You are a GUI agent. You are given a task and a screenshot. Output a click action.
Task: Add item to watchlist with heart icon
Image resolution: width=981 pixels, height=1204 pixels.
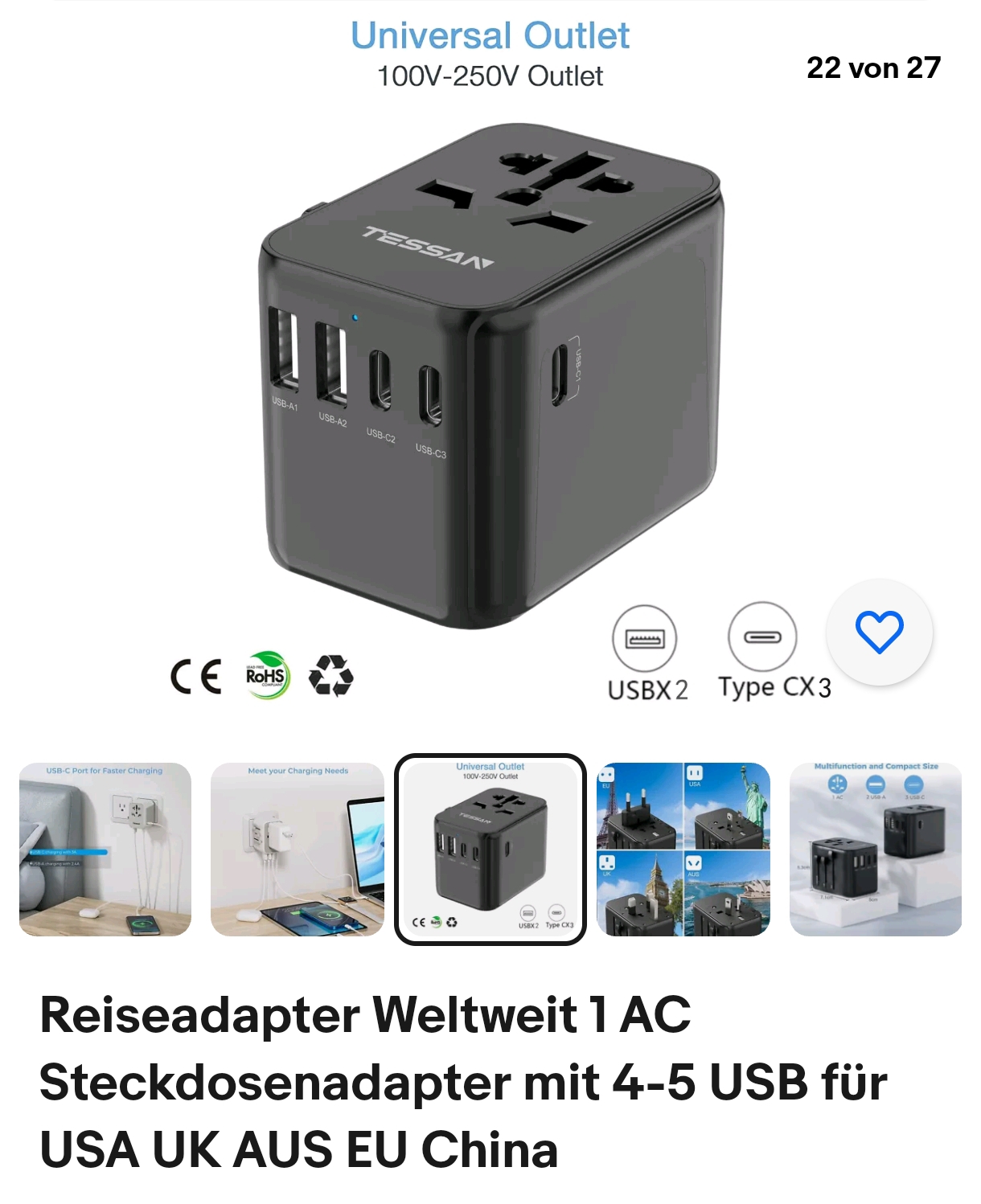pos(880,632)
